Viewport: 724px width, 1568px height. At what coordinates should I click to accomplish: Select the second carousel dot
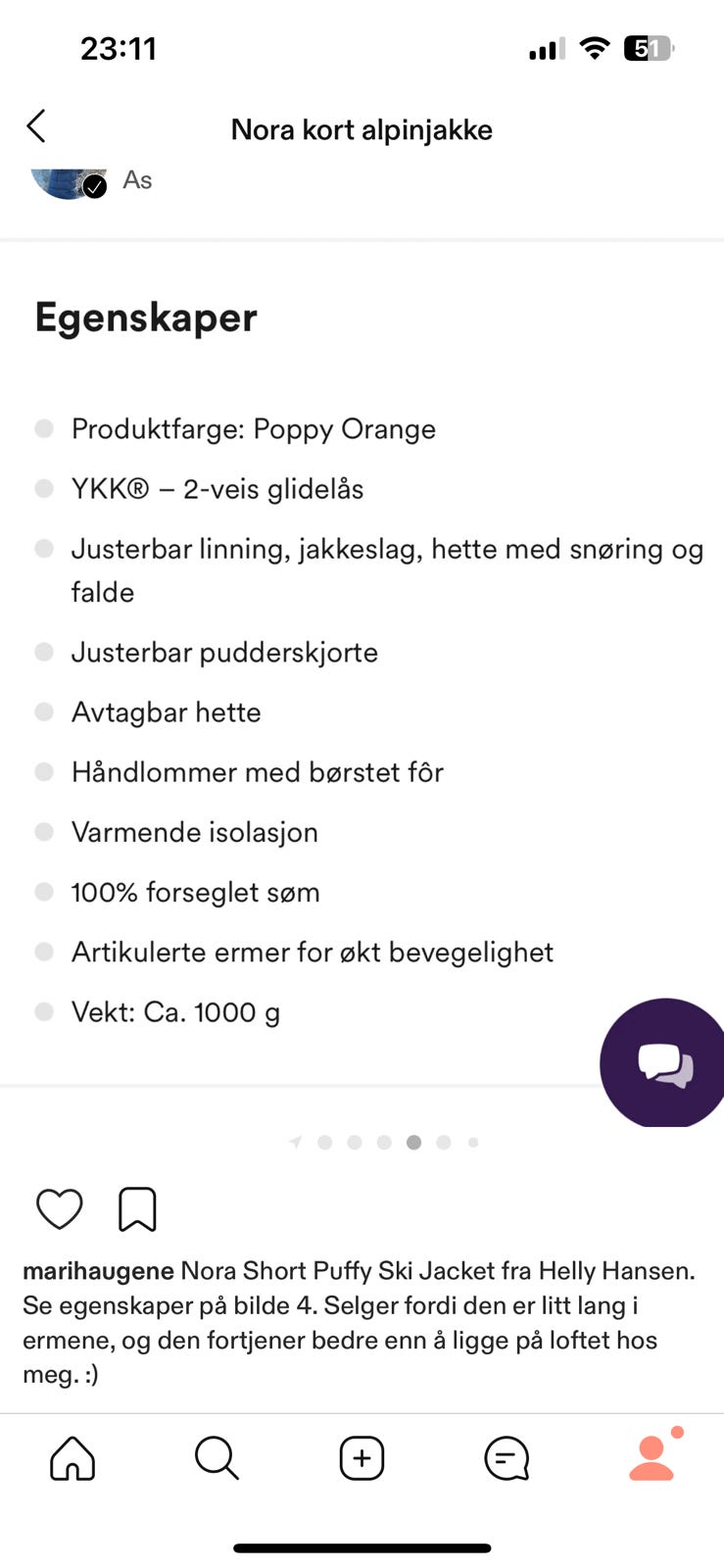[x=355, y=1142]
